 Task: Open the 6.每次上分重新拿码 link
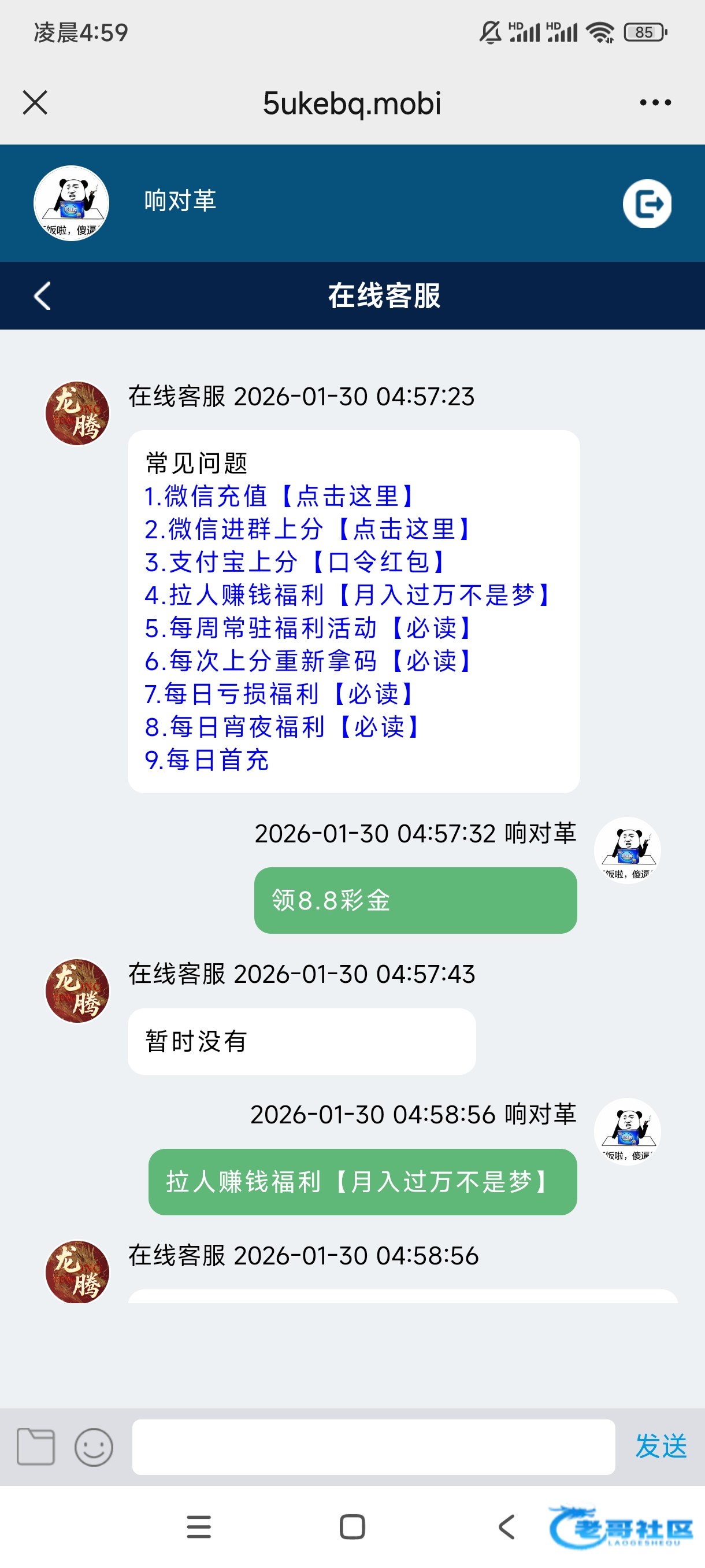pos(308,660)
